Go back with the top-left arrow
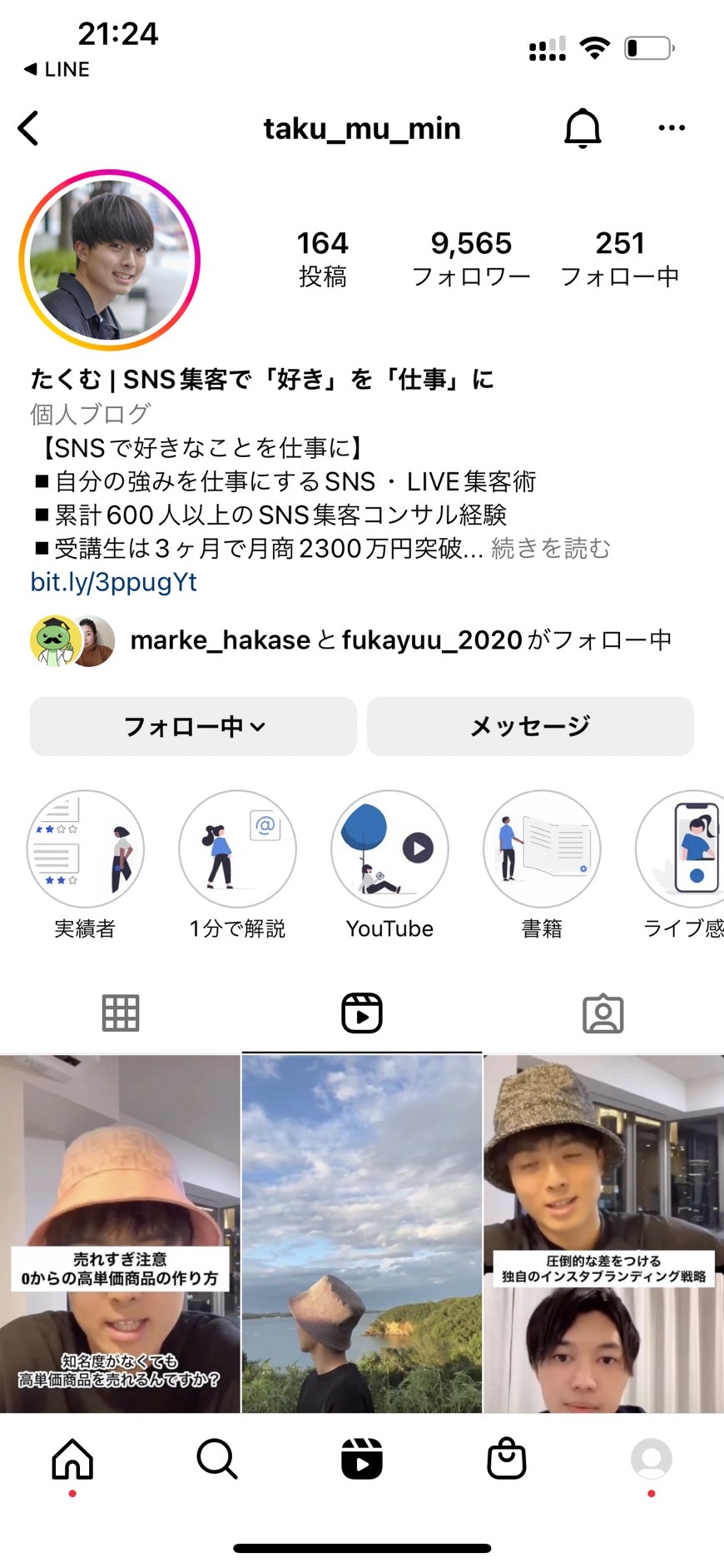The image size is (724, 1568). point(28,128)
